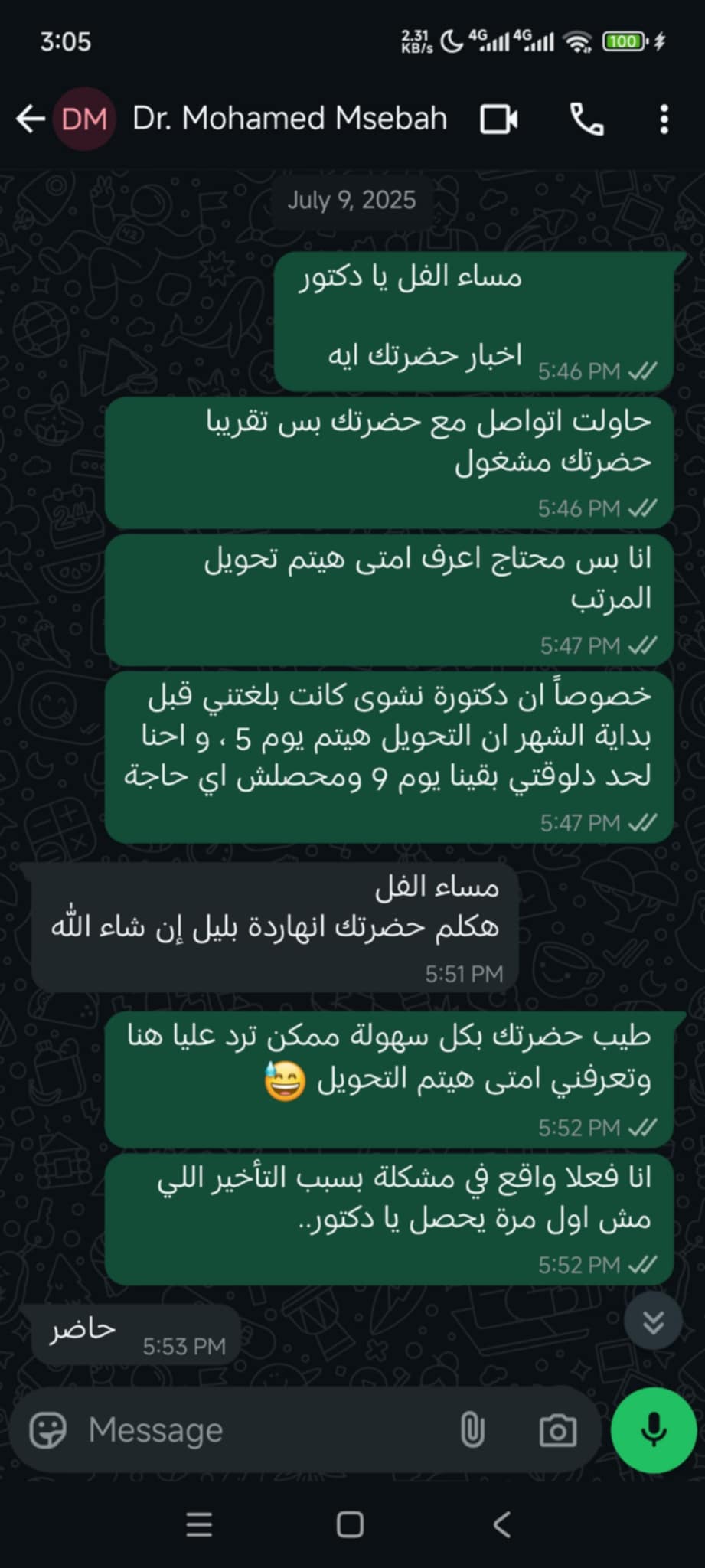The image size is (705, 1568).
Task: Open Dr. Mohamed Msebah's contact info
Action: point(289,119)
